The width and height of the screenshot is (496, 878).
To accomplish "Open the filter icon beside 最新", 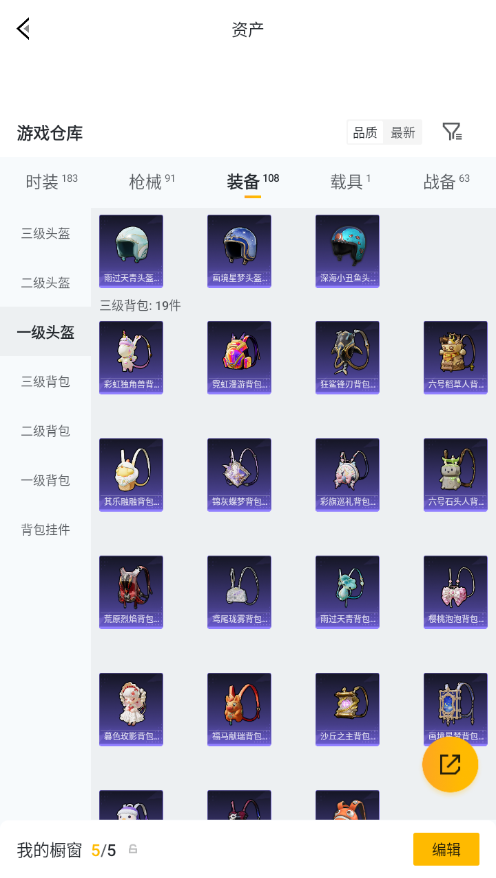I will point(452,132).
